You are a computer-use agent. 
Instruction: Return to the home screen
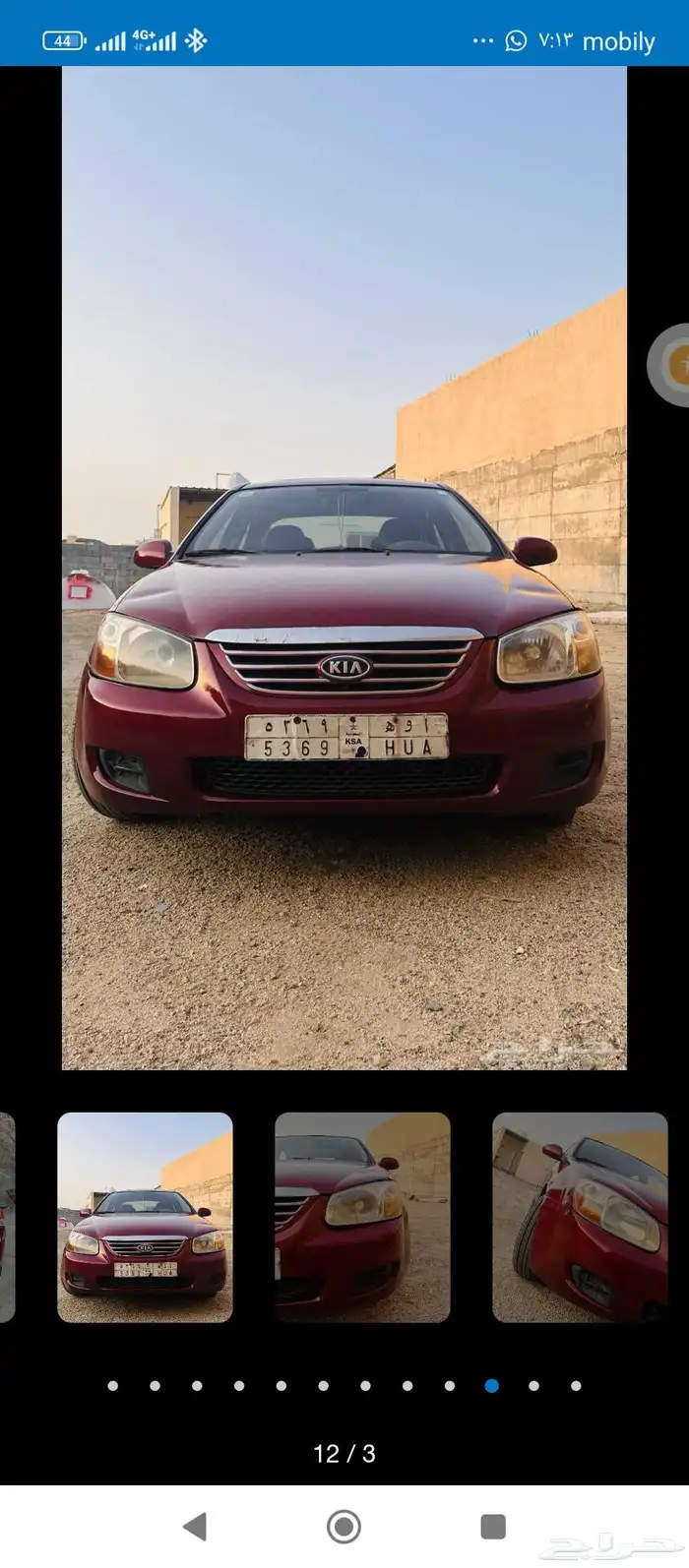(x=344, y=1526)
